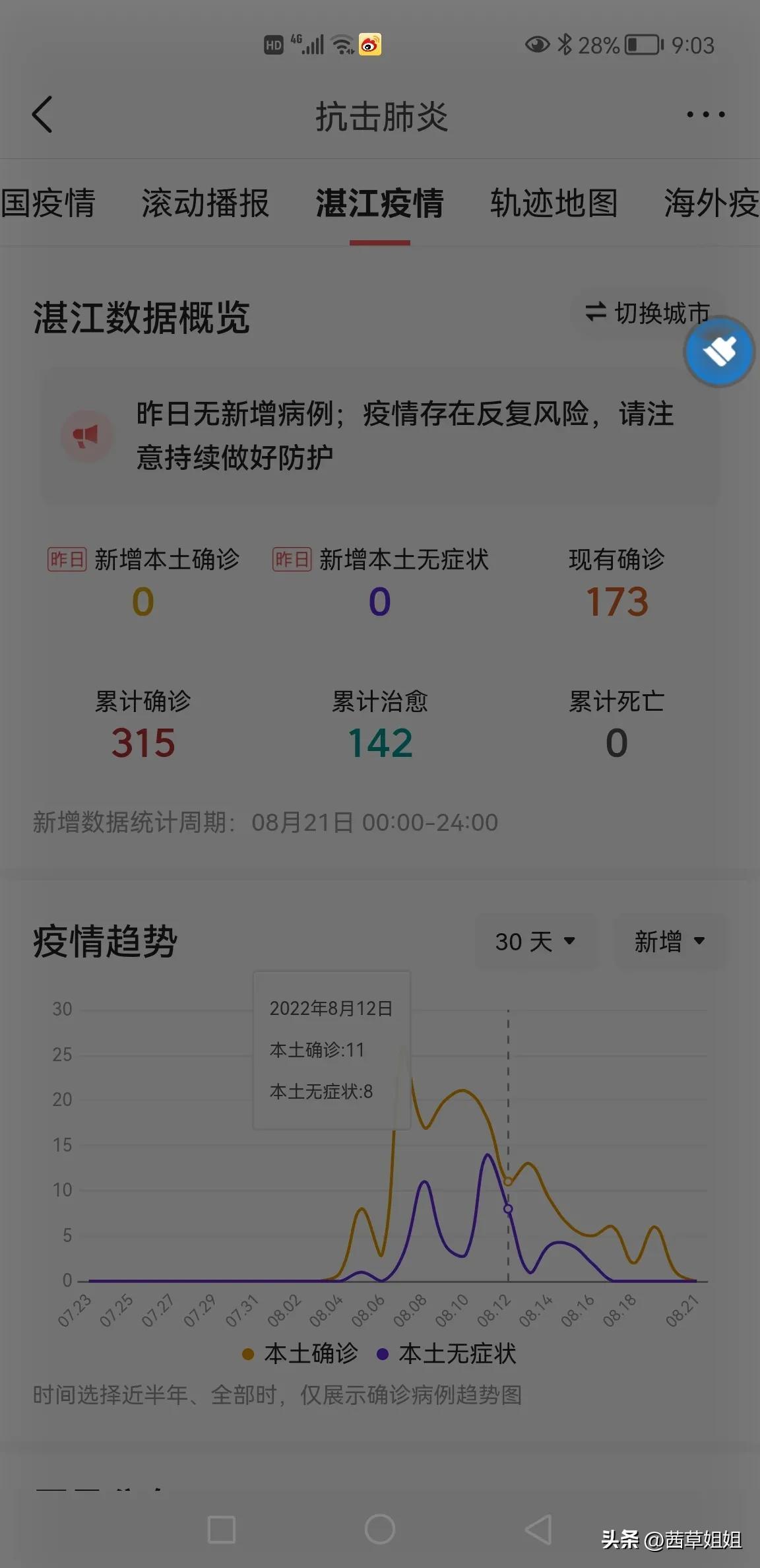The height and width of the screenshot is (1568, 760).
Task: Tap the system home button
Action: click(380, 1529)
